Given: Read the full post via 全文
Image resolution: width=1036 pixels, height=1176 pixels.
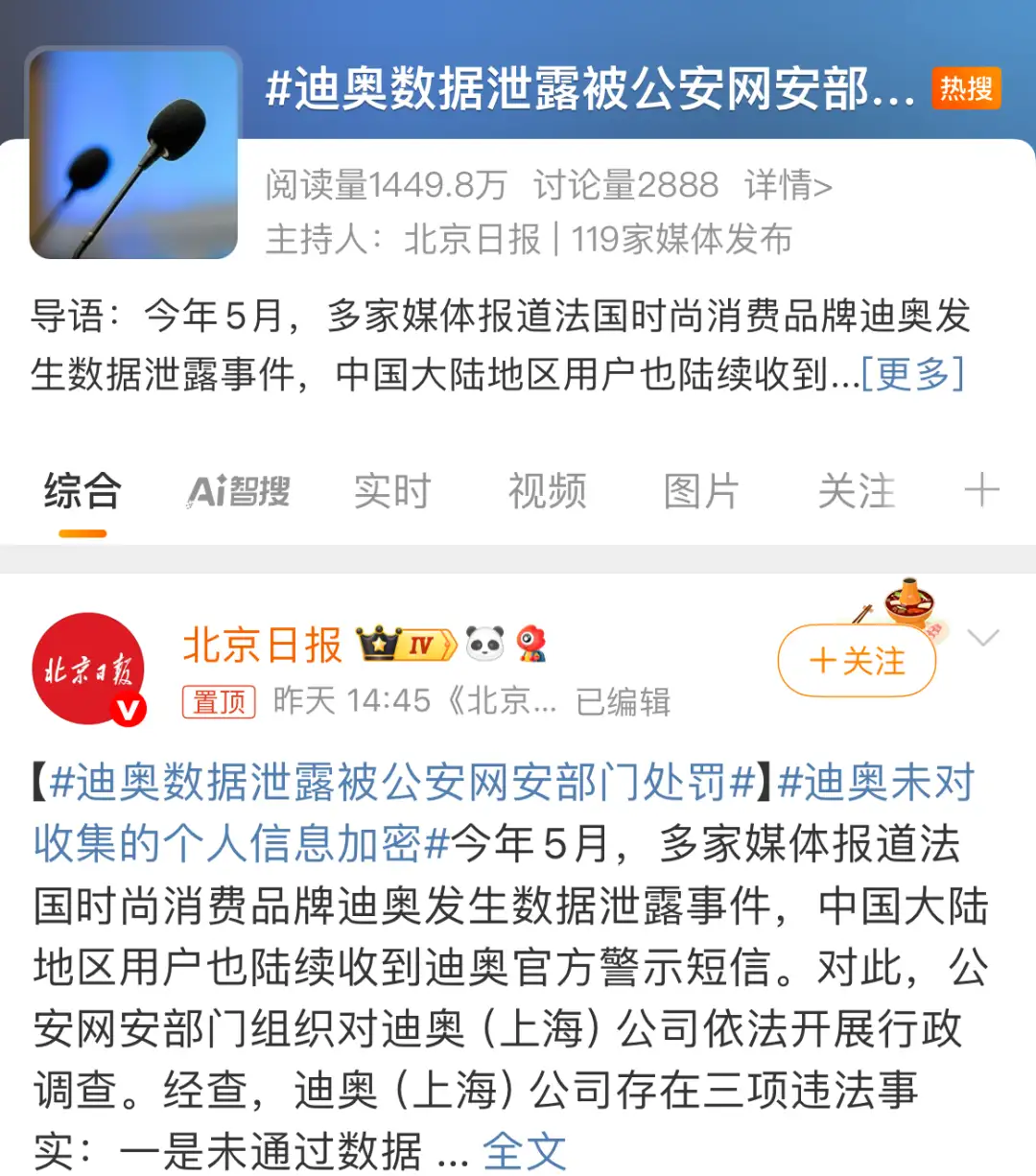Looking at the screenshot, I should coord(524,1151).
